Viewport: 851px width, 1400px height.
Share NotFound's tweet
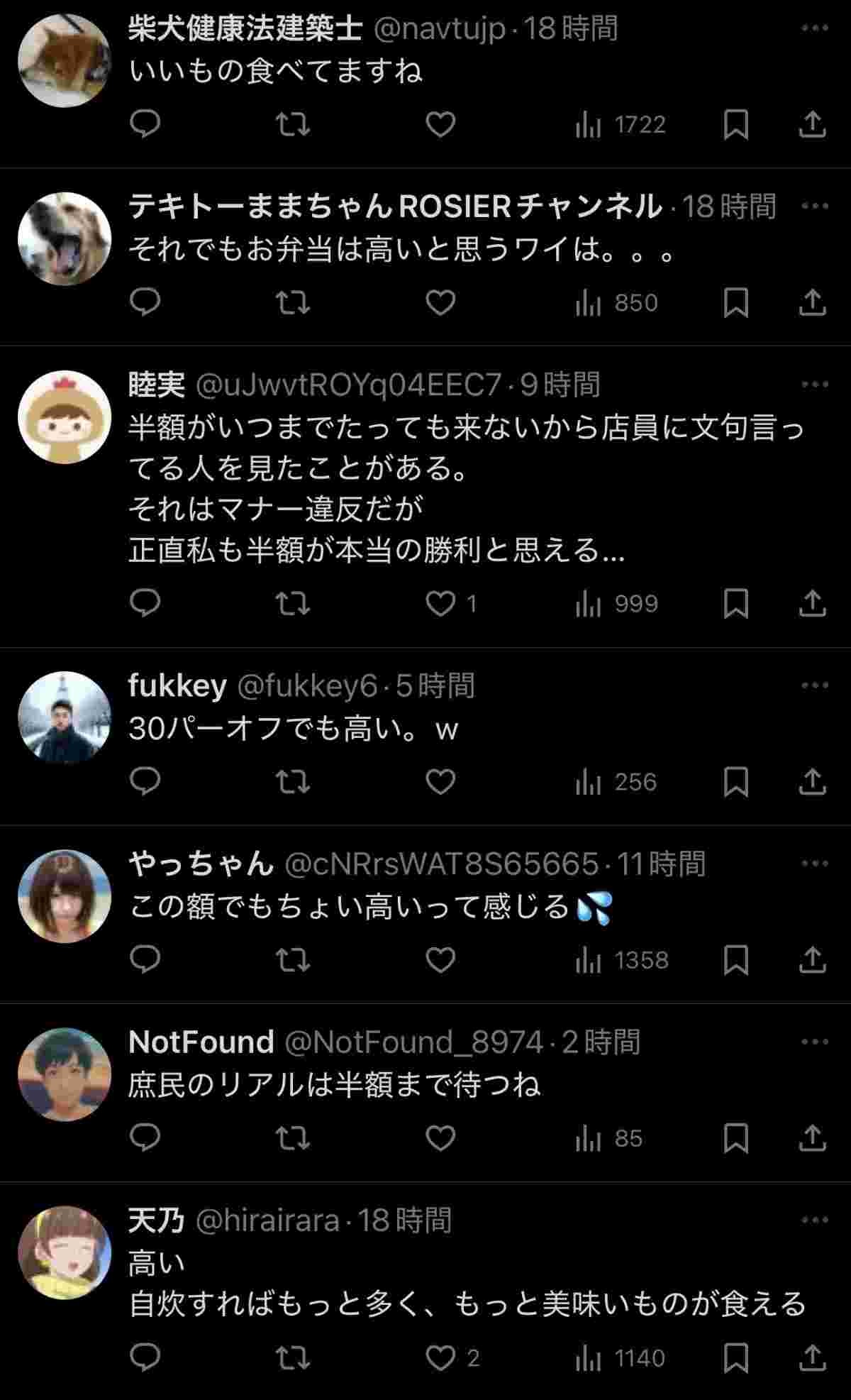(x=812, y=1138)
